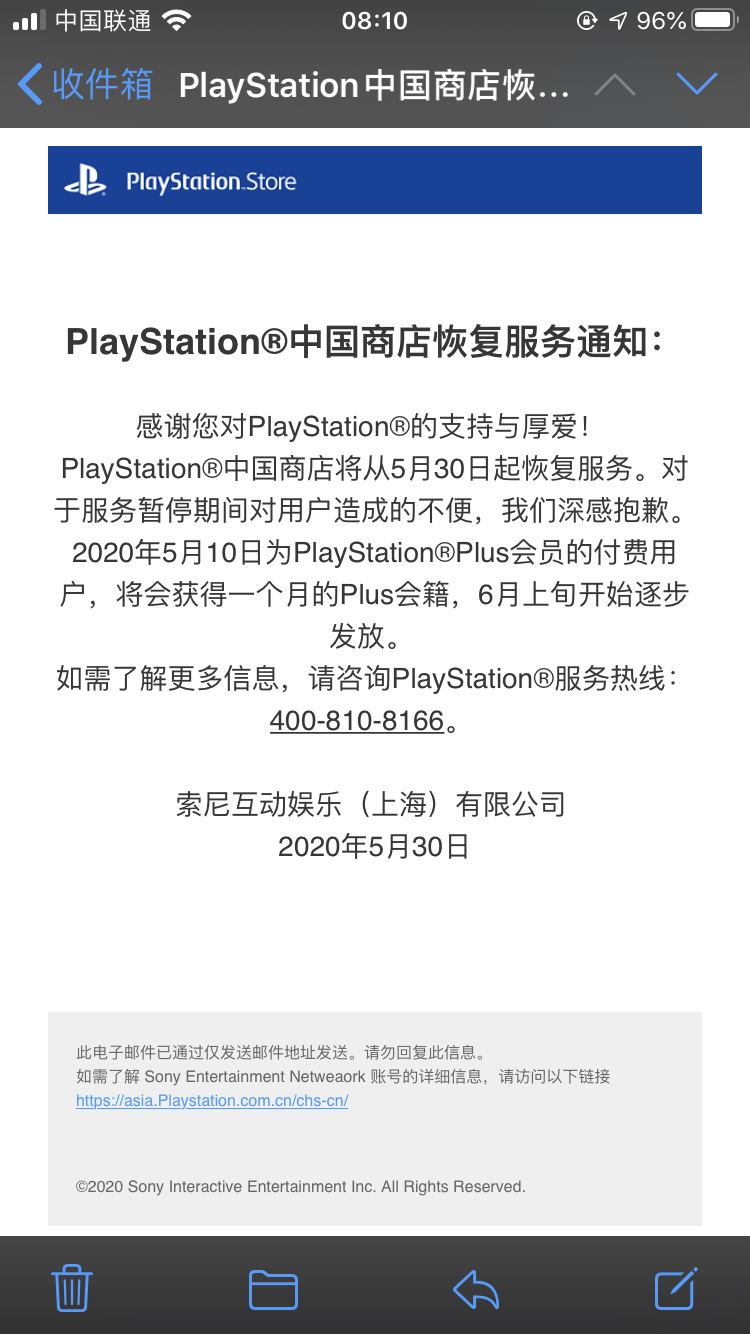Move this email to a folder
Image resolution: width=750 pixels, height=1334 pixels.
(273, 1288)
